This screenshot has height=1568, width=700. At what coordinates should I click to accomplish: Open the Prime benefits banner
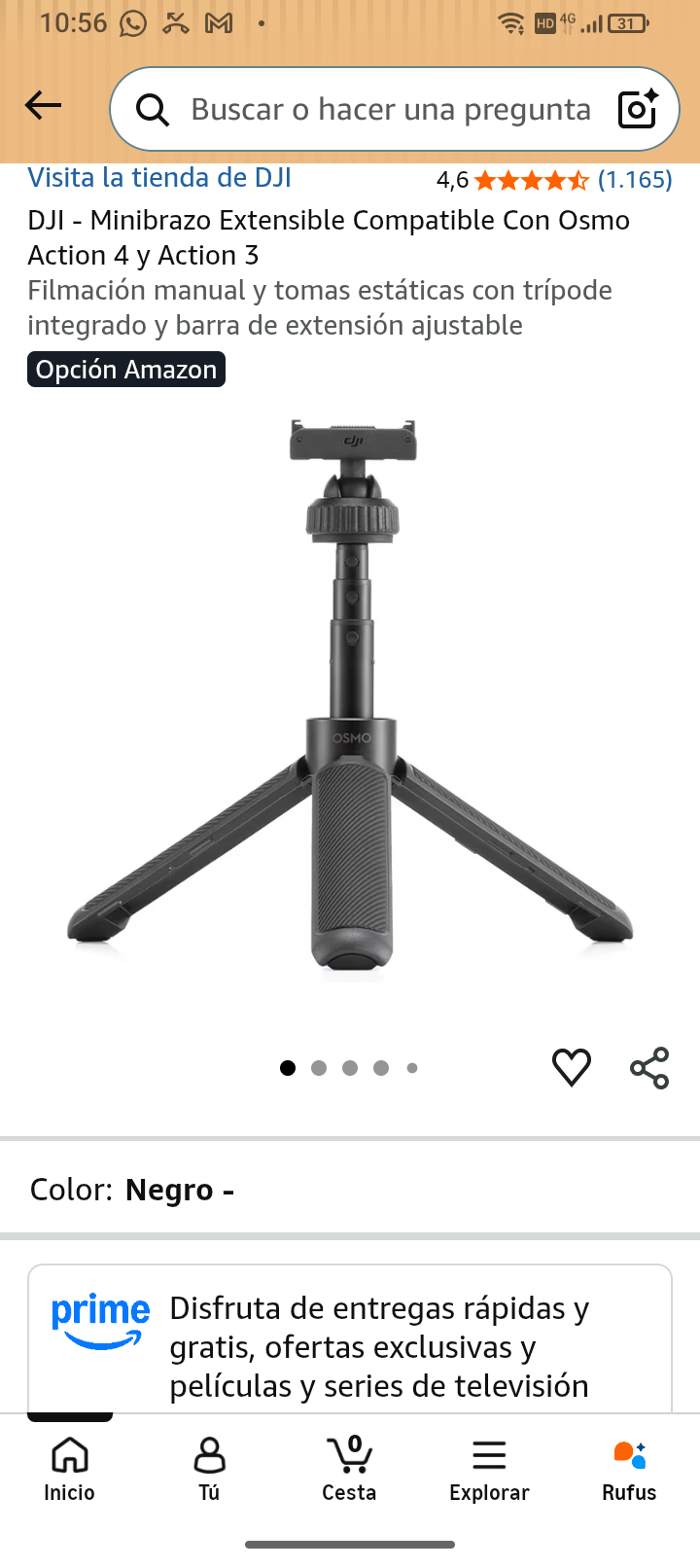pyautogui.click(x=350, y=1339)
